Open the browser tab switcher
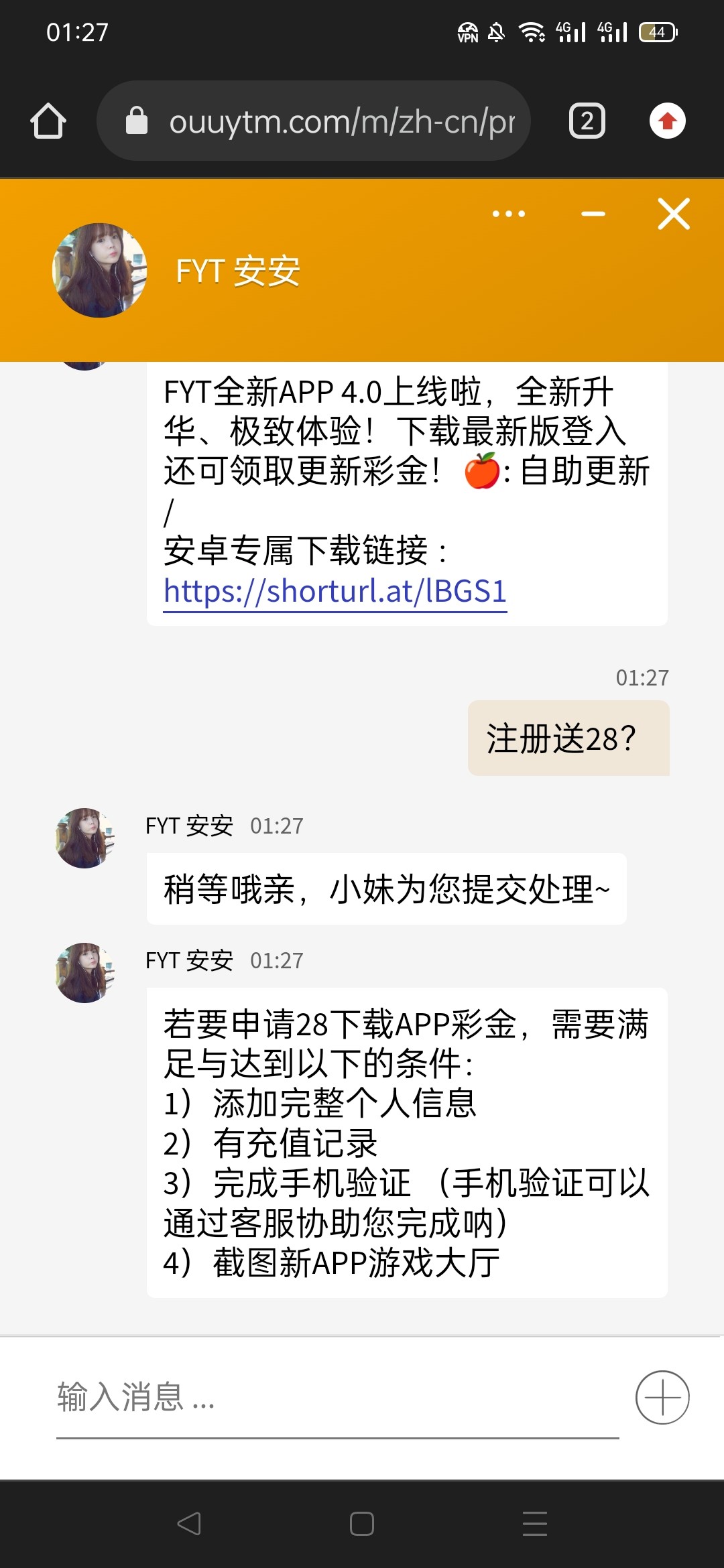The height and width of the screenshot is (1568, 724). click(x=587, y=121)
